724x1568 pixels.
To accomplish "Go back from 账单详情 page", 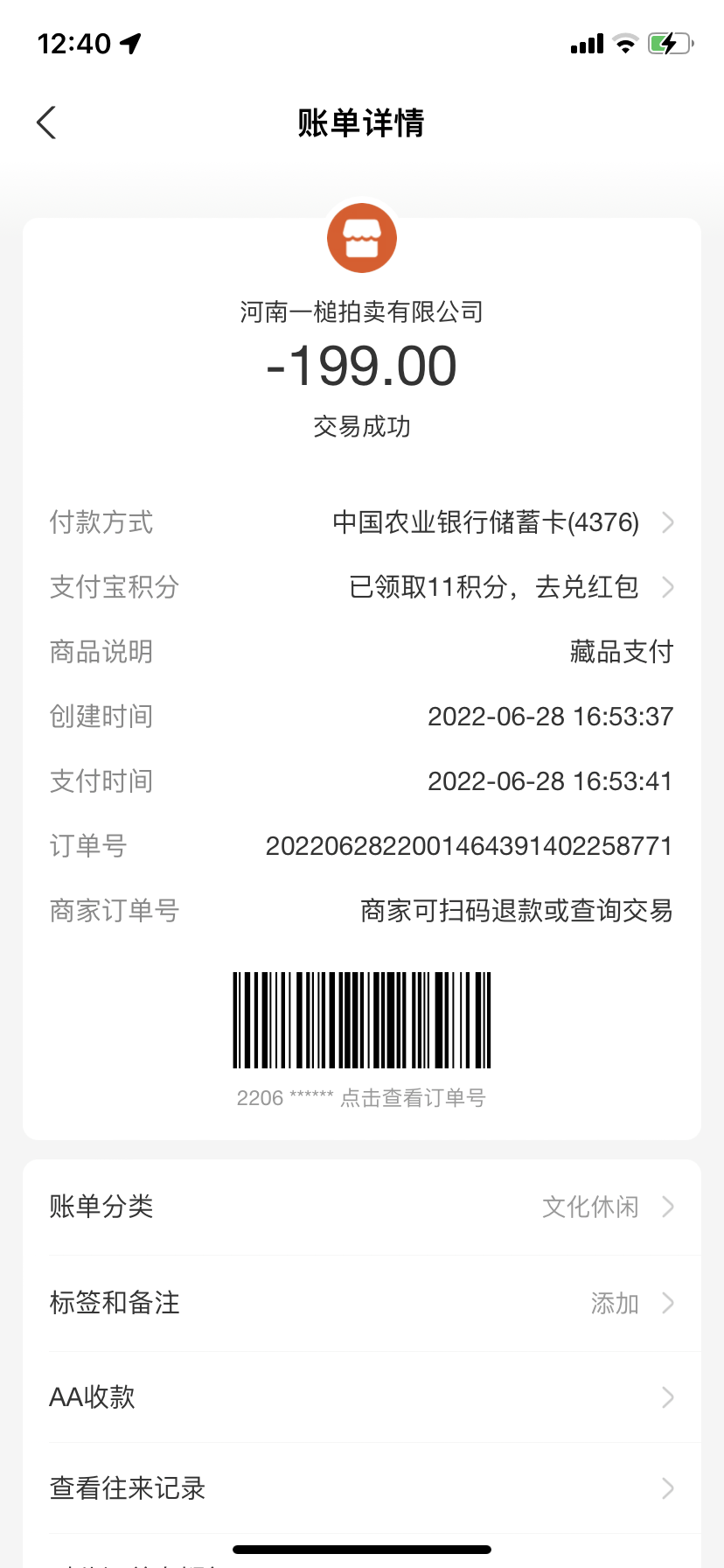I will tap(47, 122).
